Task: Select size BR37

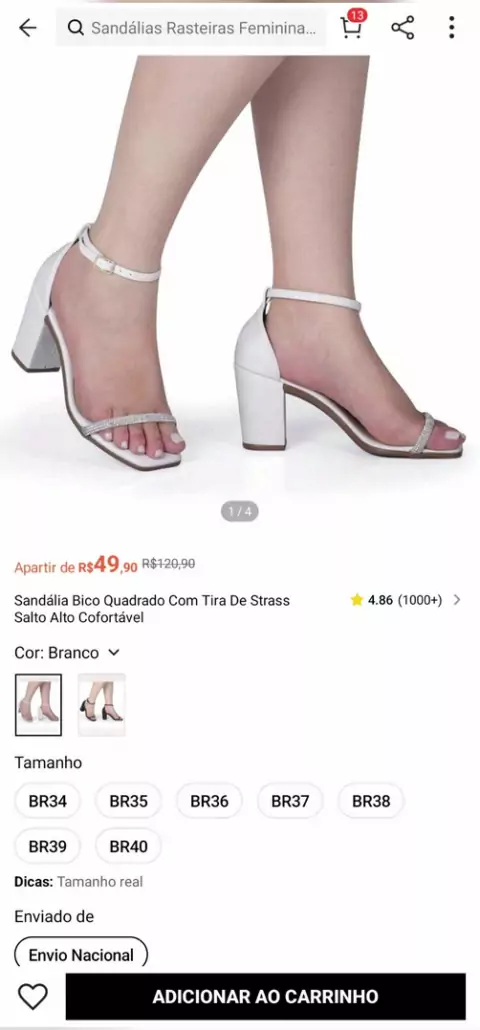Action: pos(290,801)
